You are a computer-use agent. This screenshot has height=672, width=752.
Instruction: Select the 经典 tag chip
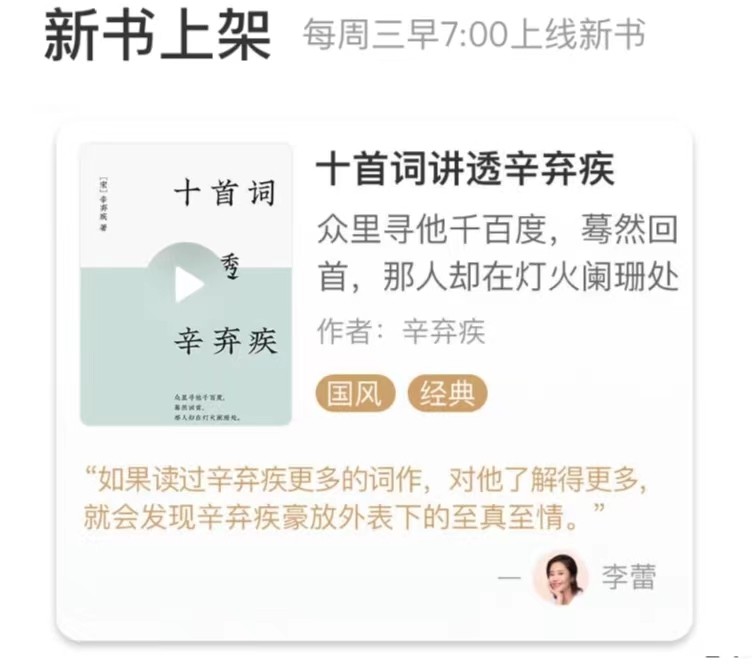click(x=447, y=394)
